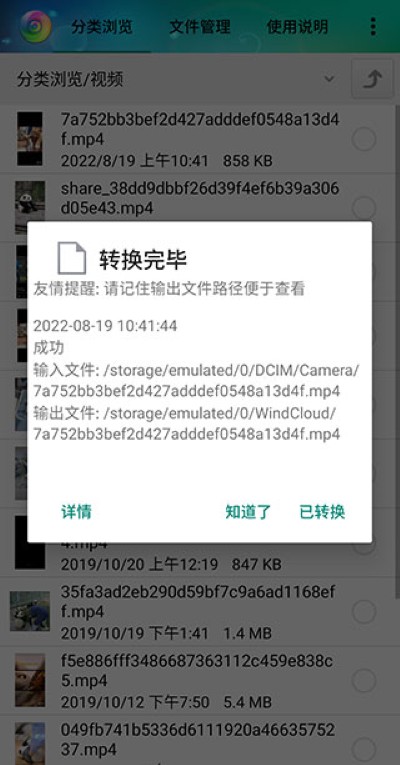Select the radio button for 1.4 MB video
This screenshot has height=765, width=400.
[364, 612]
